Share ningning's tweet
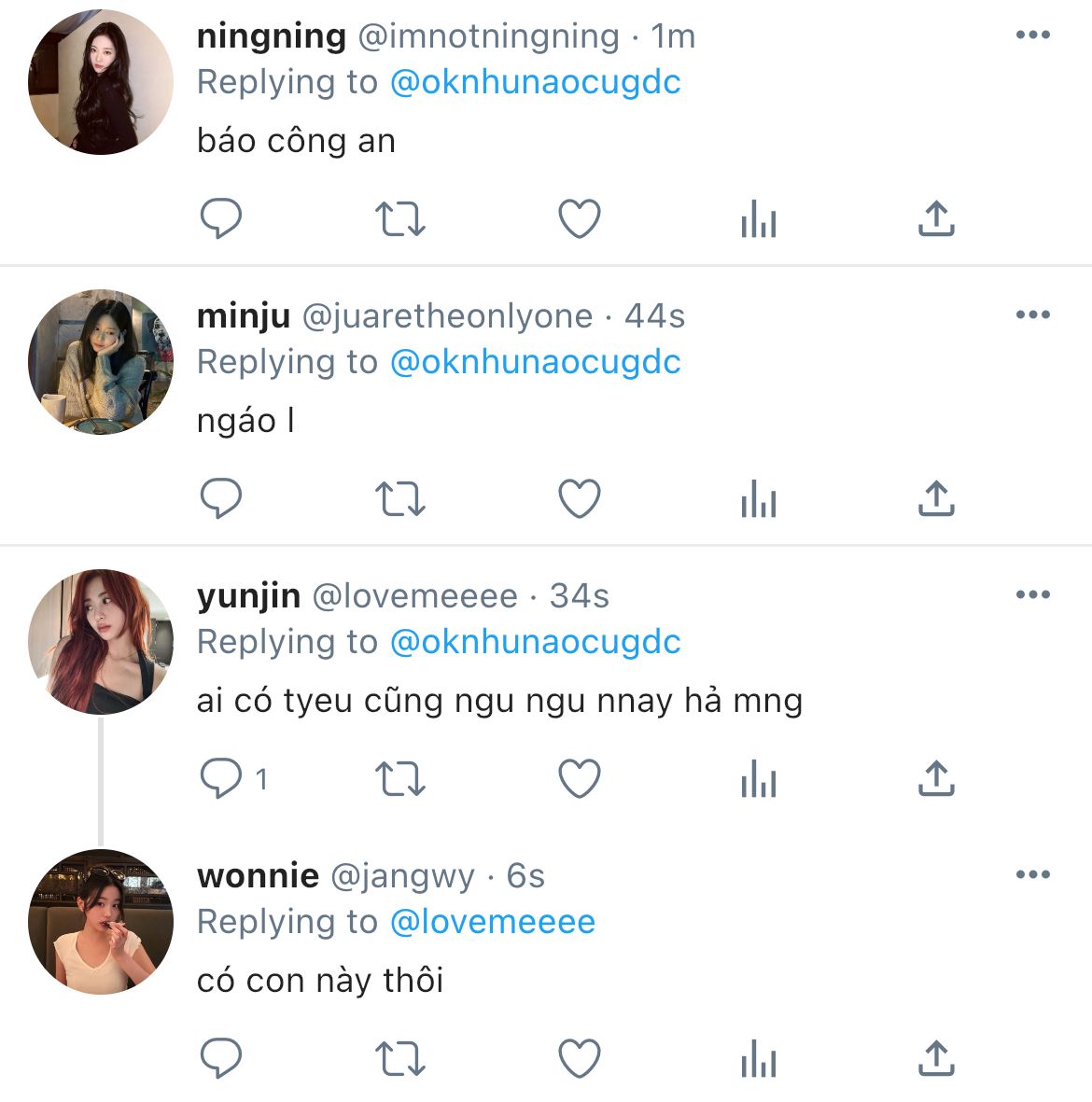 tap(935, 219)
